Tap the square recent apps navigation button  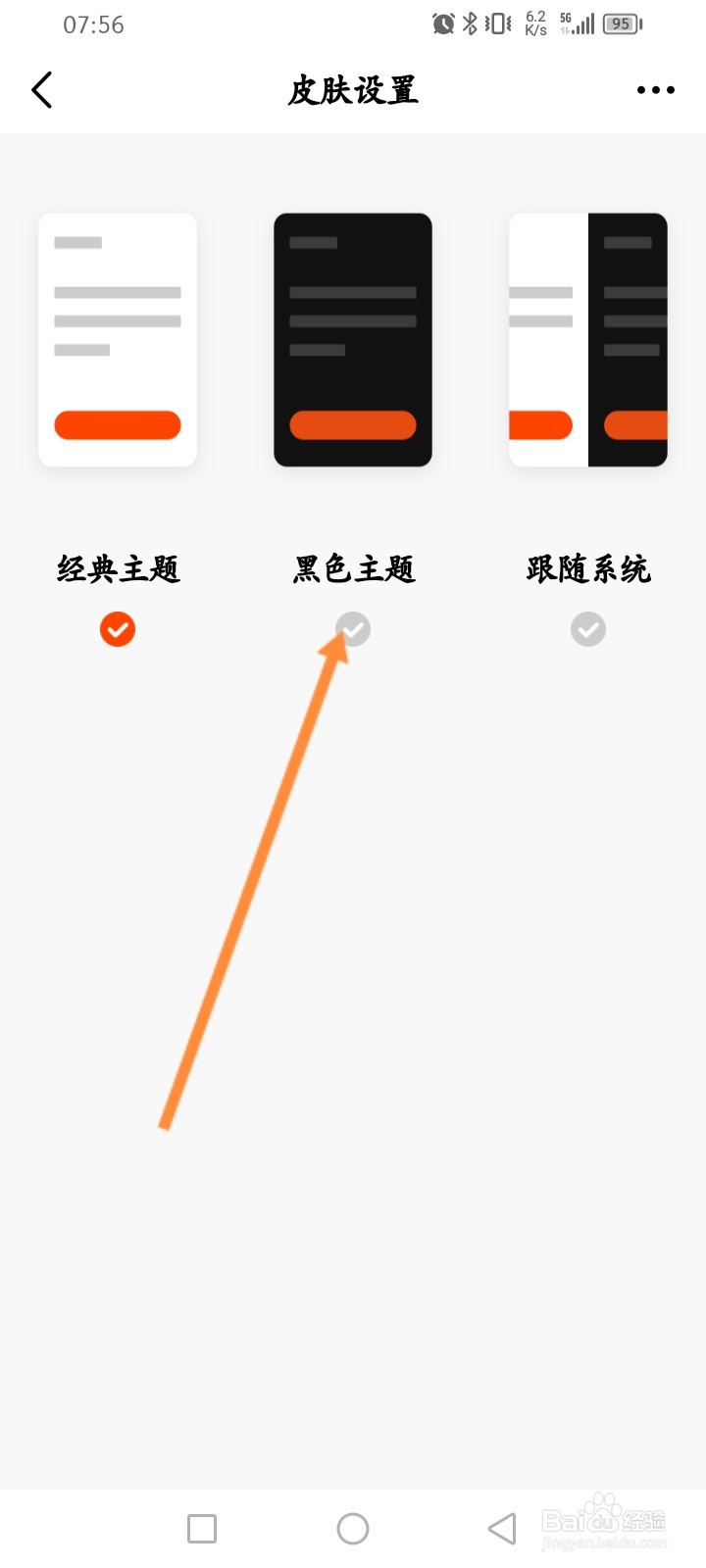[x=201, y=1528]
